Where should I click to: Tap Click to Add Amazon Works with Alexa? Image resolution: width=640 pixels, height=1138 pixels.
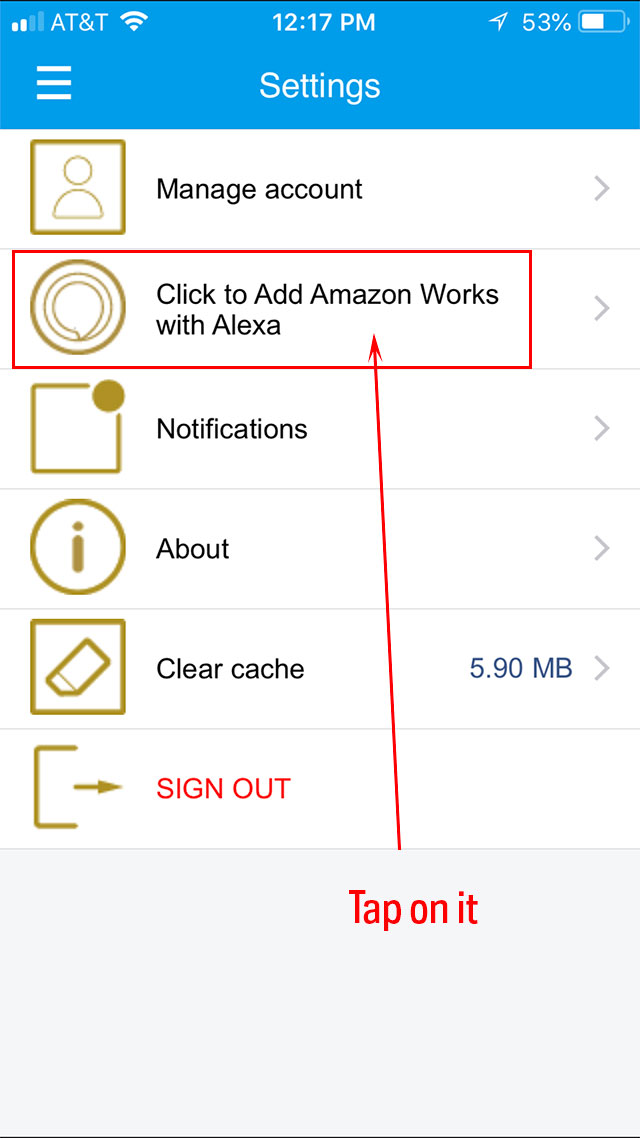320,309
